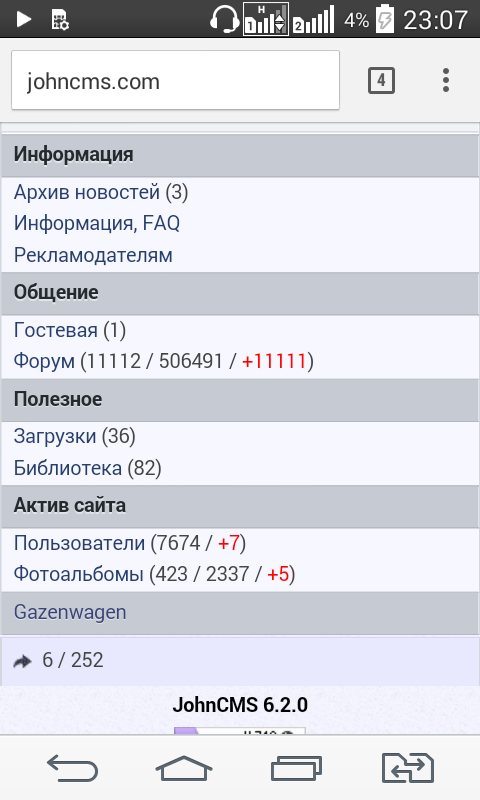Go to the Форум section
Image resolution: width=480 pixels, height=800 pixels.
coord(44,361)
